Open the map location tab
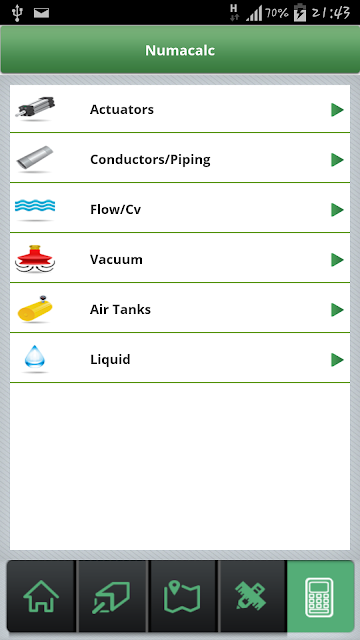The image size is (360, 640). 183,596
